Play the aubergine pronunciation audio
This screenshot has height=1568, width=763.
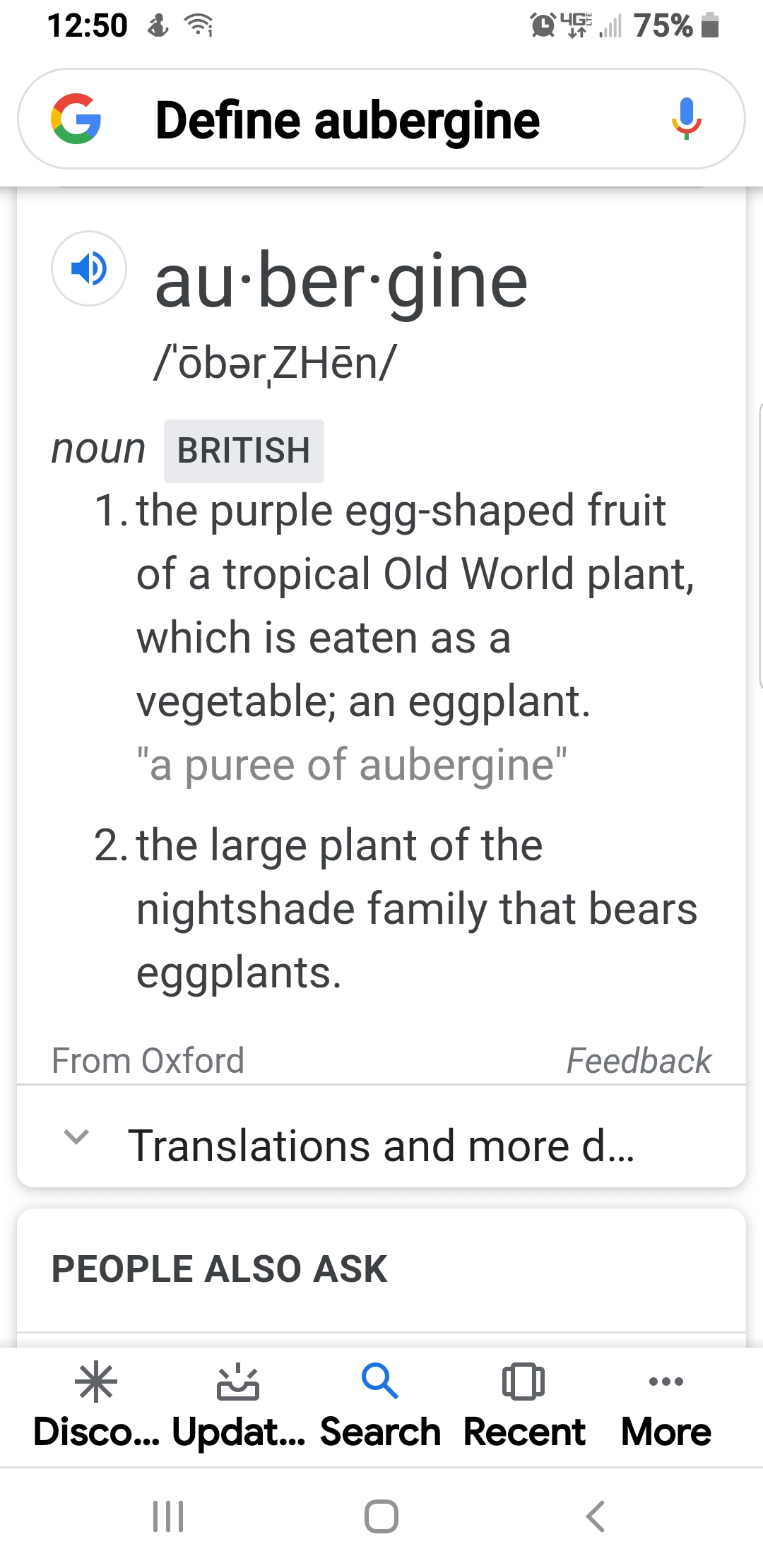coord(89,268)
